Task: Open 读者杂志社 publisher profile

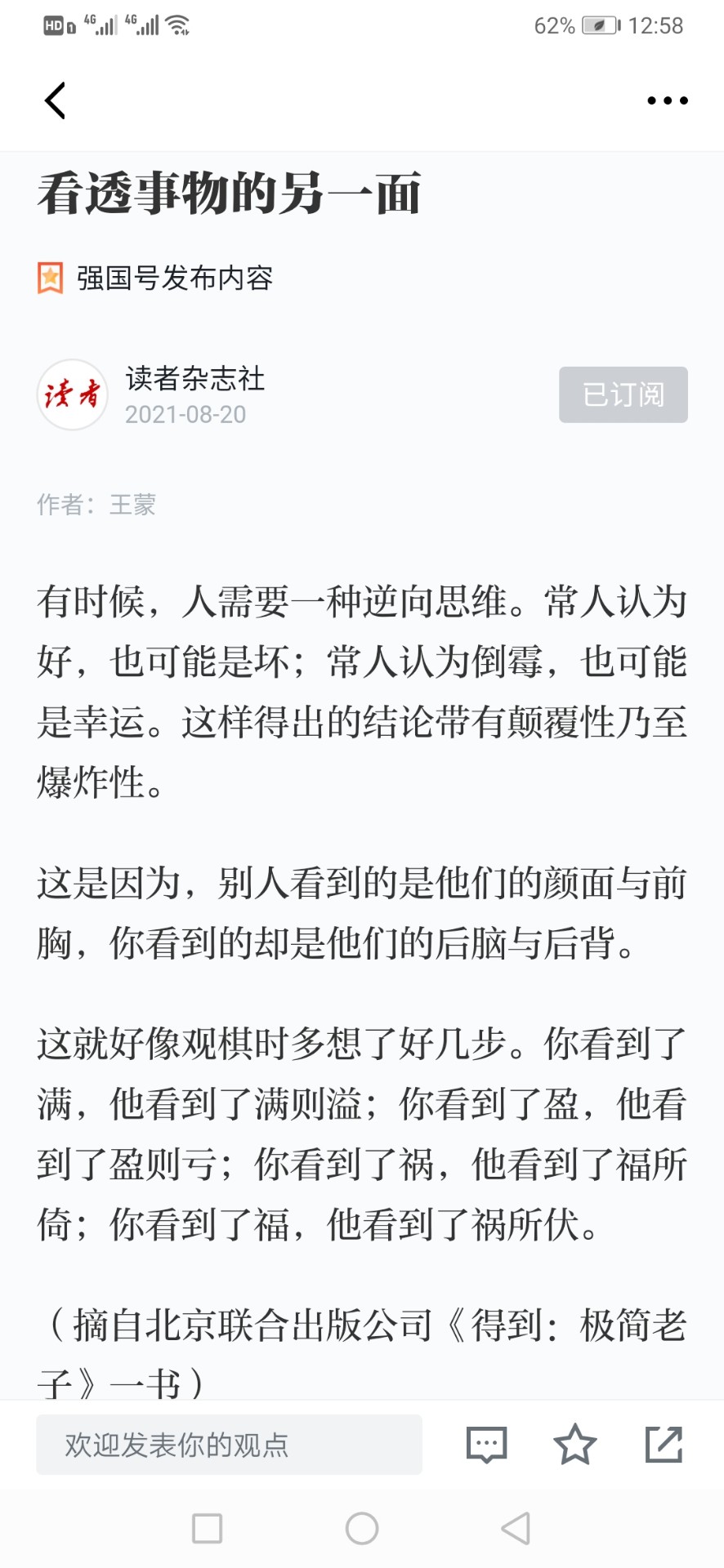Action: [x=194, y=379]
